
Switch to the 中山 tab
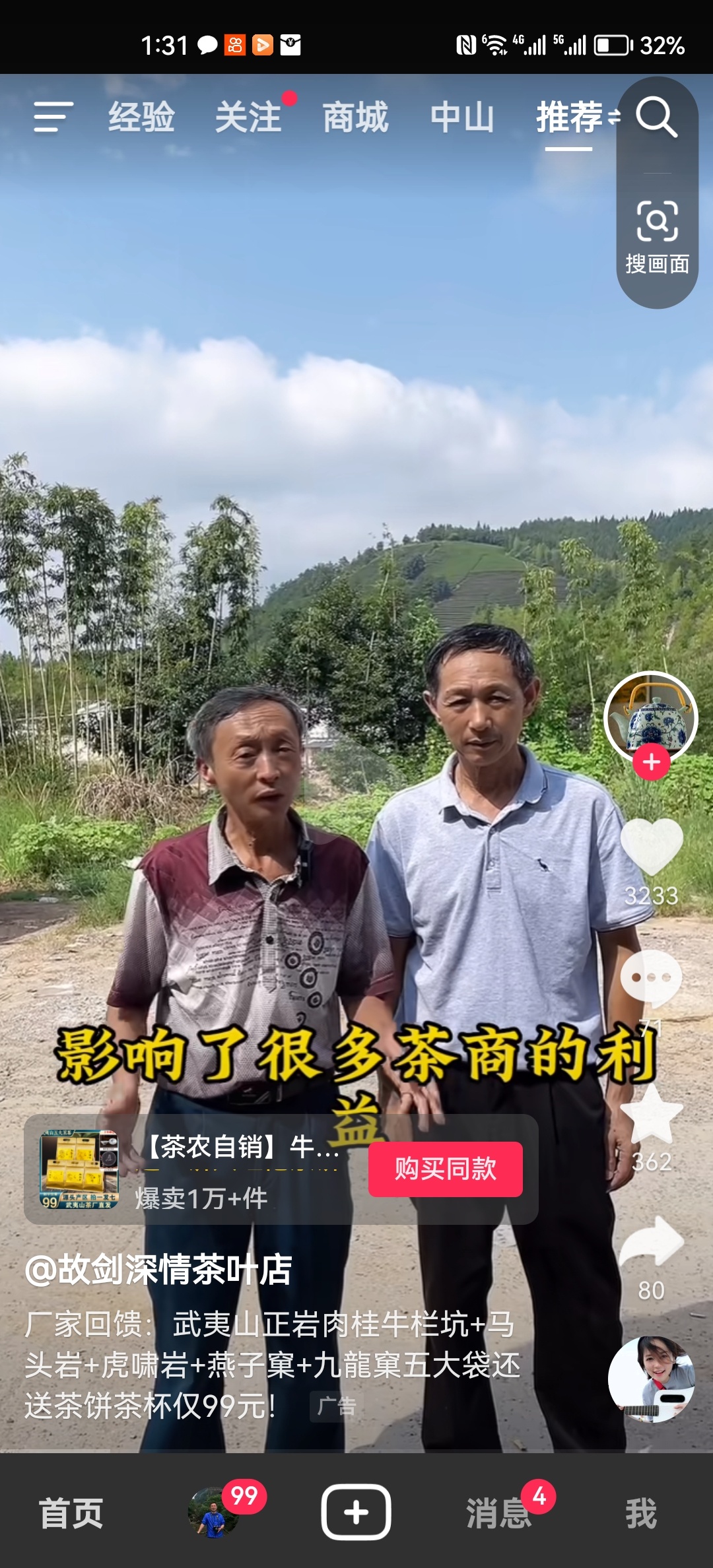462,117
